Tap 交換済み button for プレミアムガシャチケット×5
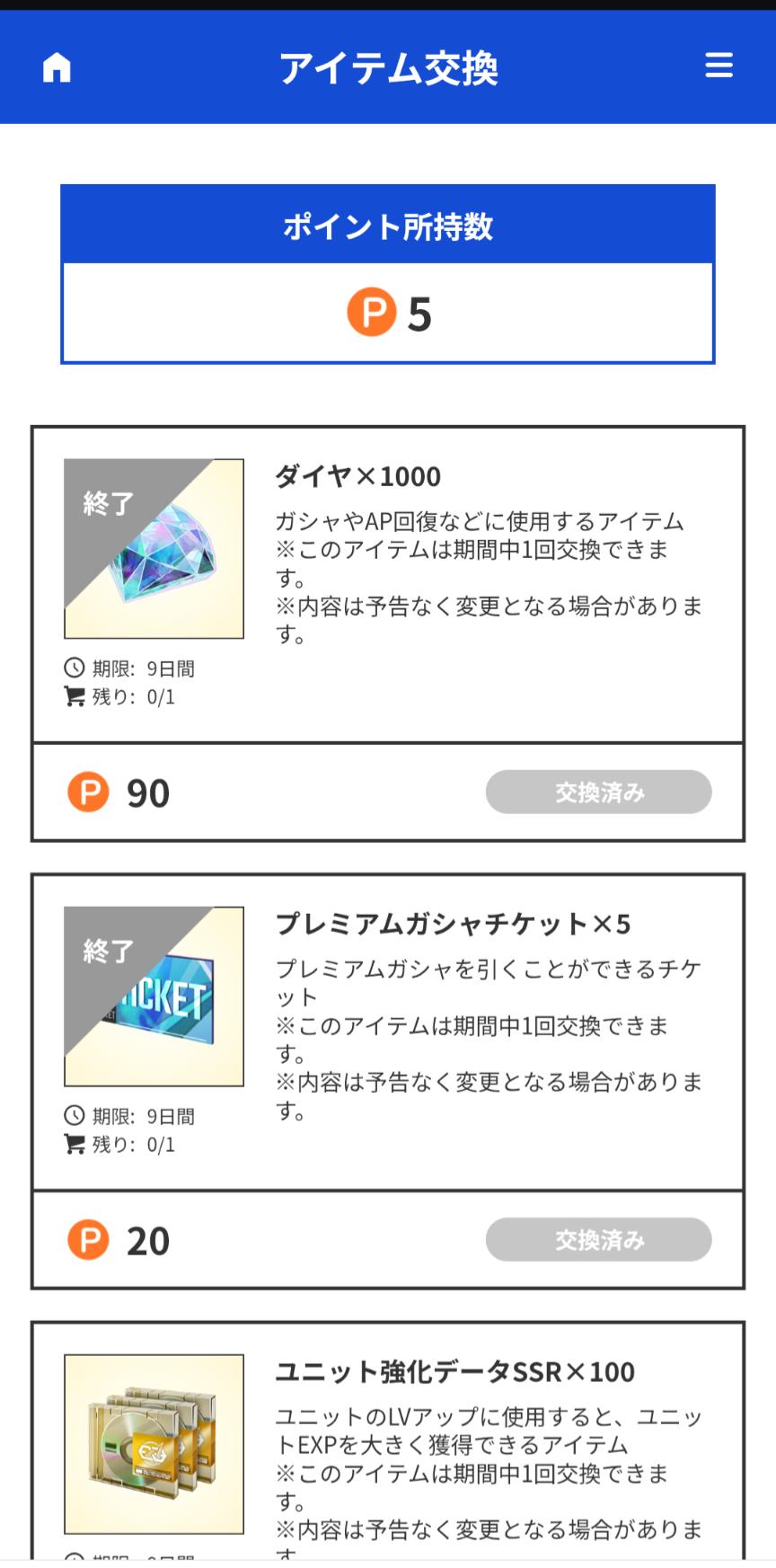This screenshot has height=1568, width=776. click(598, 1239)
